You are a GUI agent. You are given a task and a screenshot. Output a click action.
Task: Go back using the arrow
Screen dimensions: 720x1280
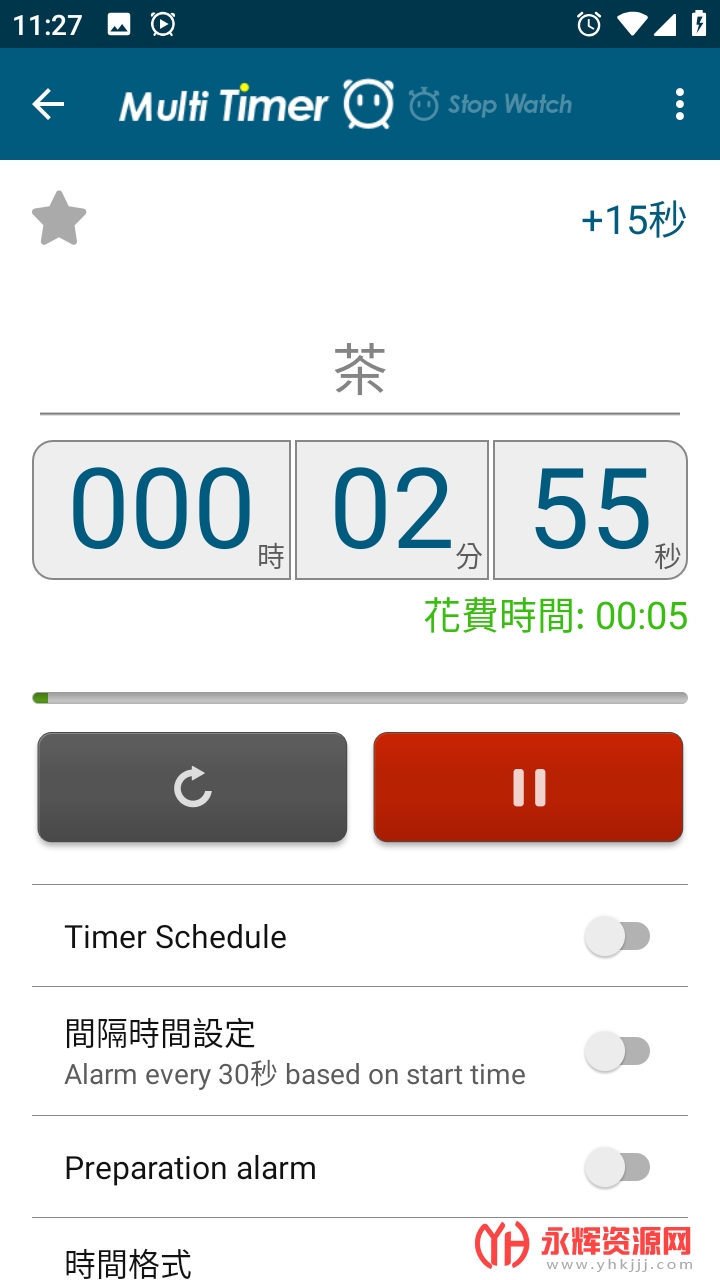pyautogui.click(x=48, y=104)
